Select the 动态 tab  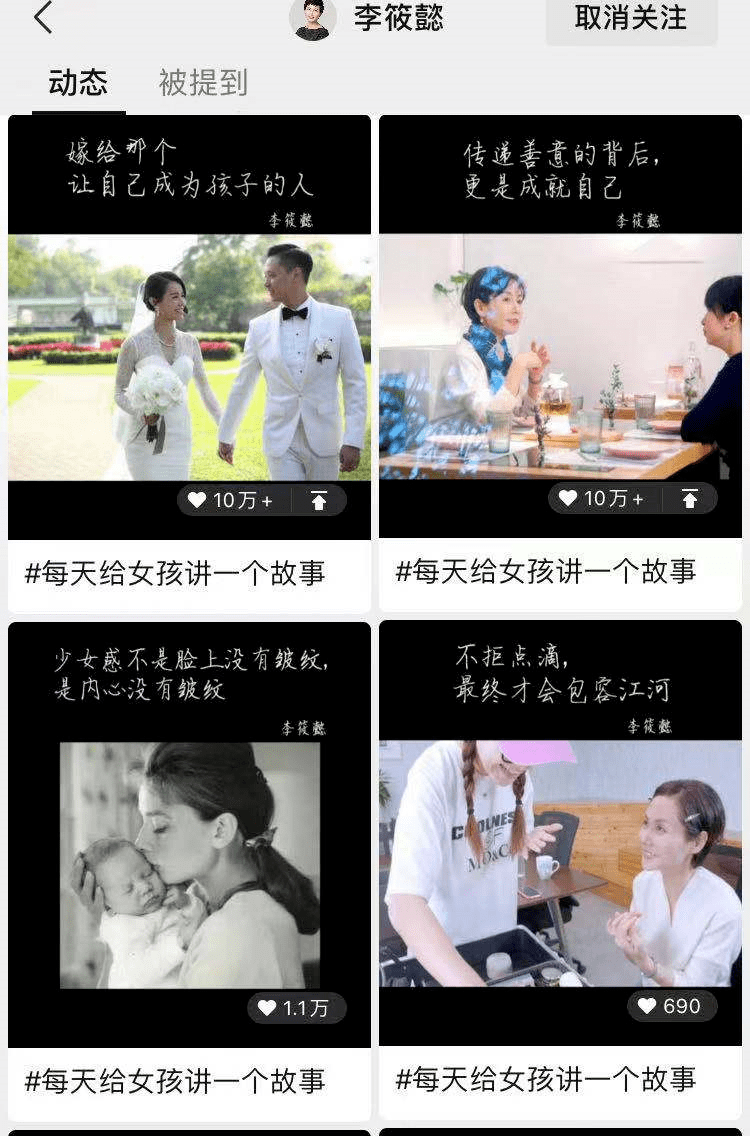(78, 83)
